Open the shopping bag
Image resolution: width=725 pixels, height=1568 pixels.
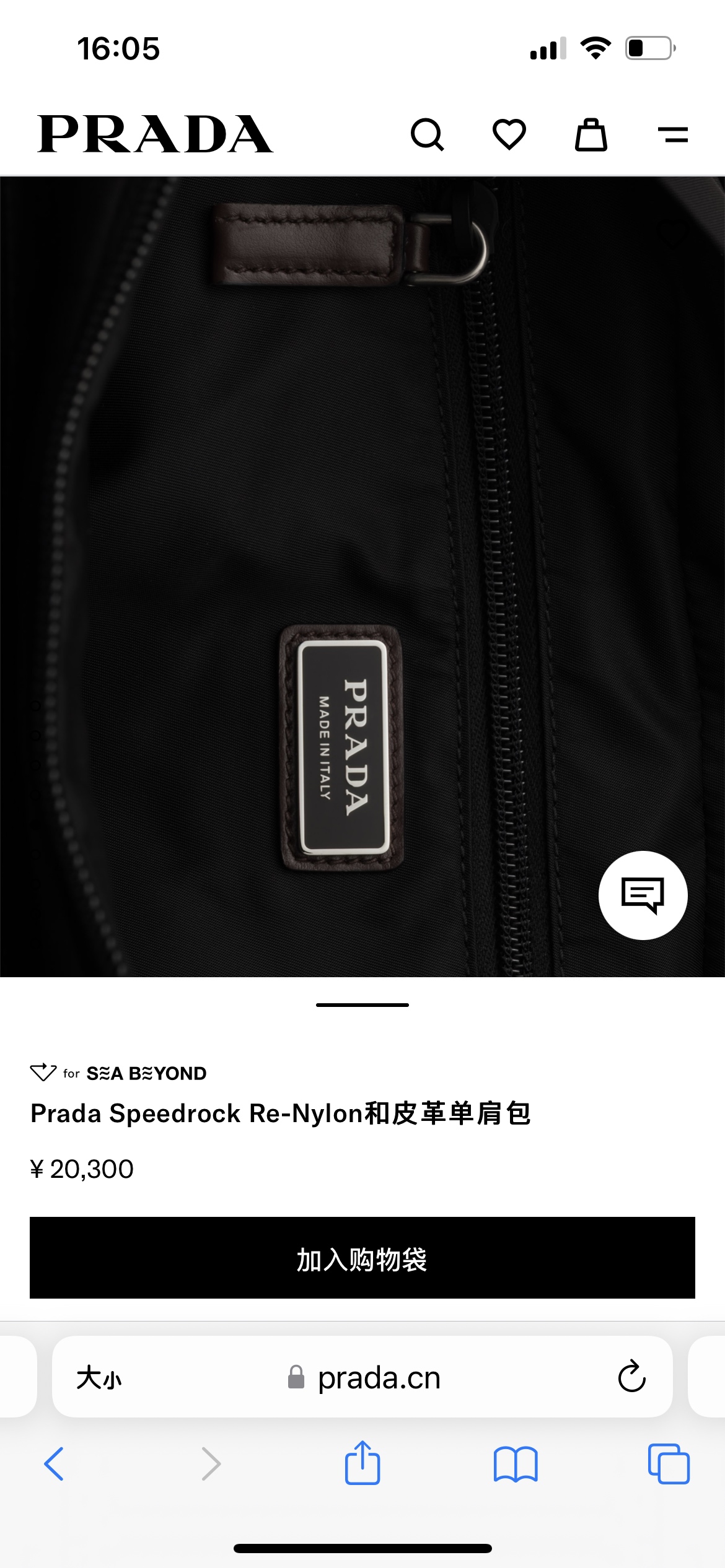(x=591, y=134)
